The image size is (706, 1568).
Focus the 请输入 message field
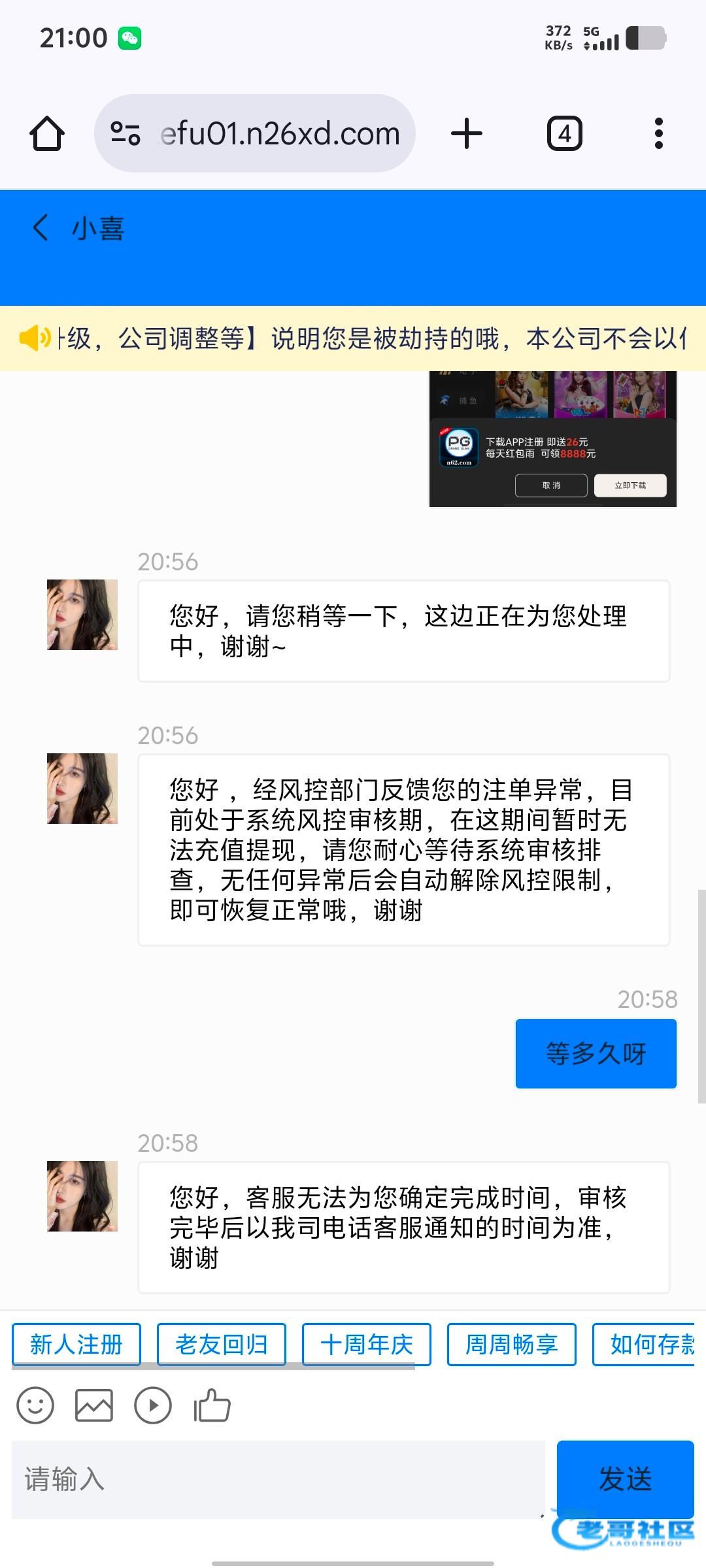[278, 1480]
